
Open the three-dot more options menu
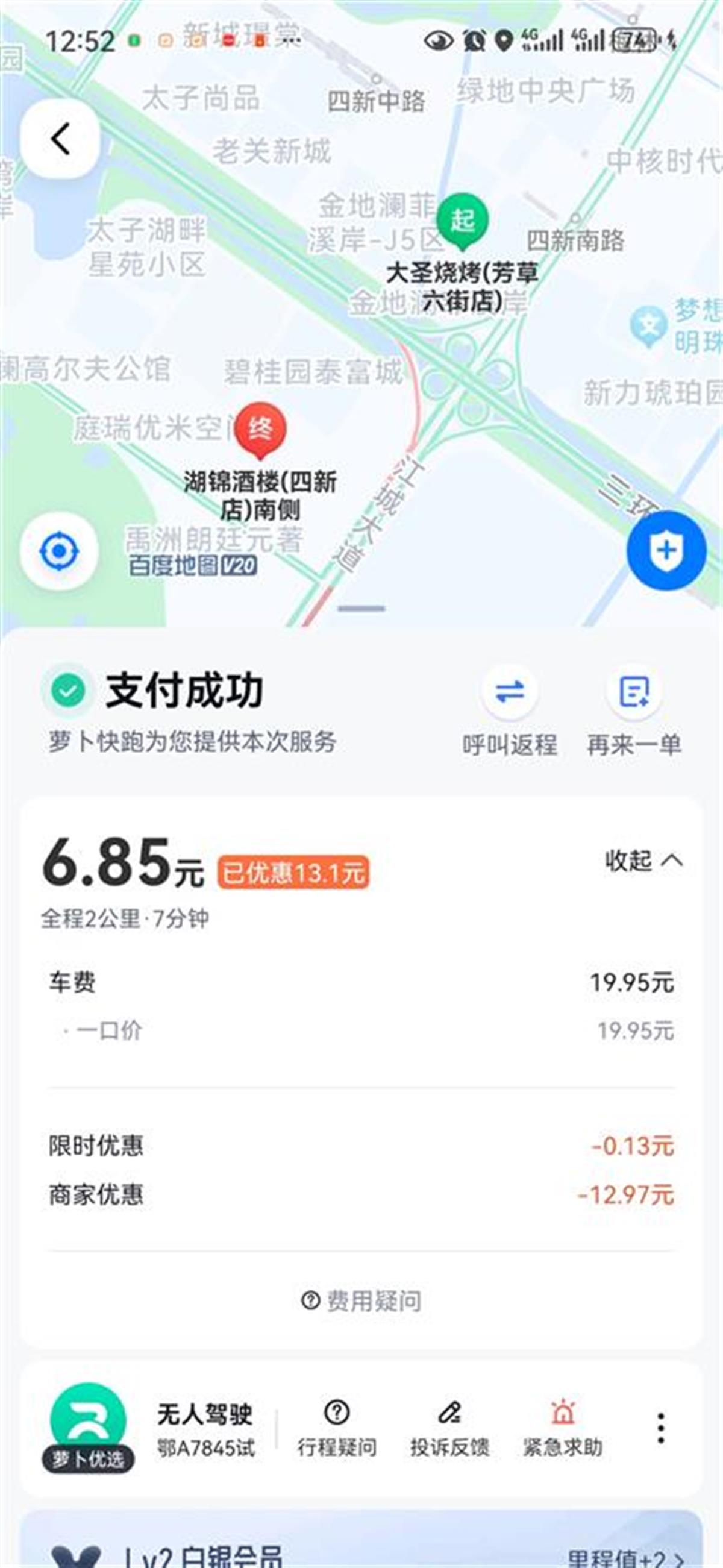click(x=661, y=1429)
